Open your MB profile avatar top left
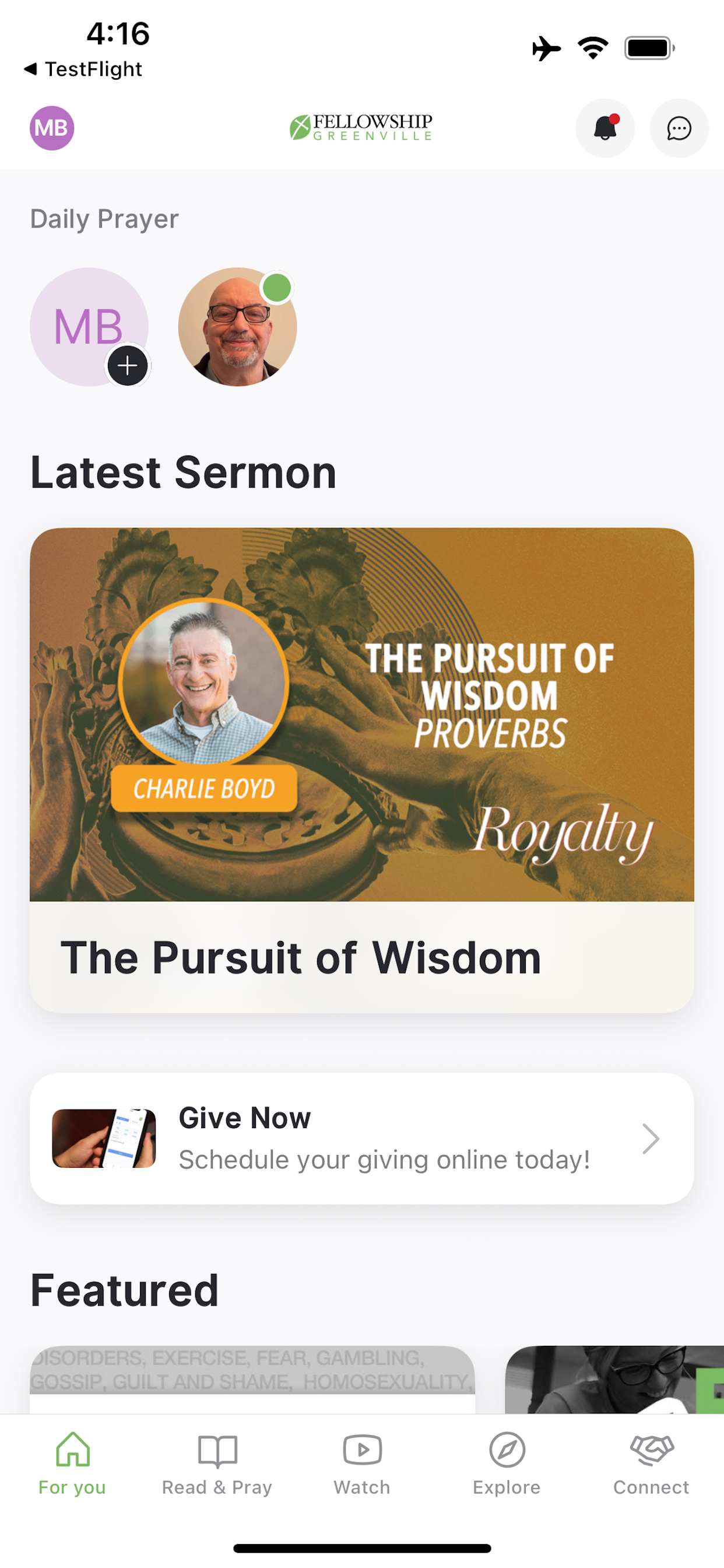 52,128
